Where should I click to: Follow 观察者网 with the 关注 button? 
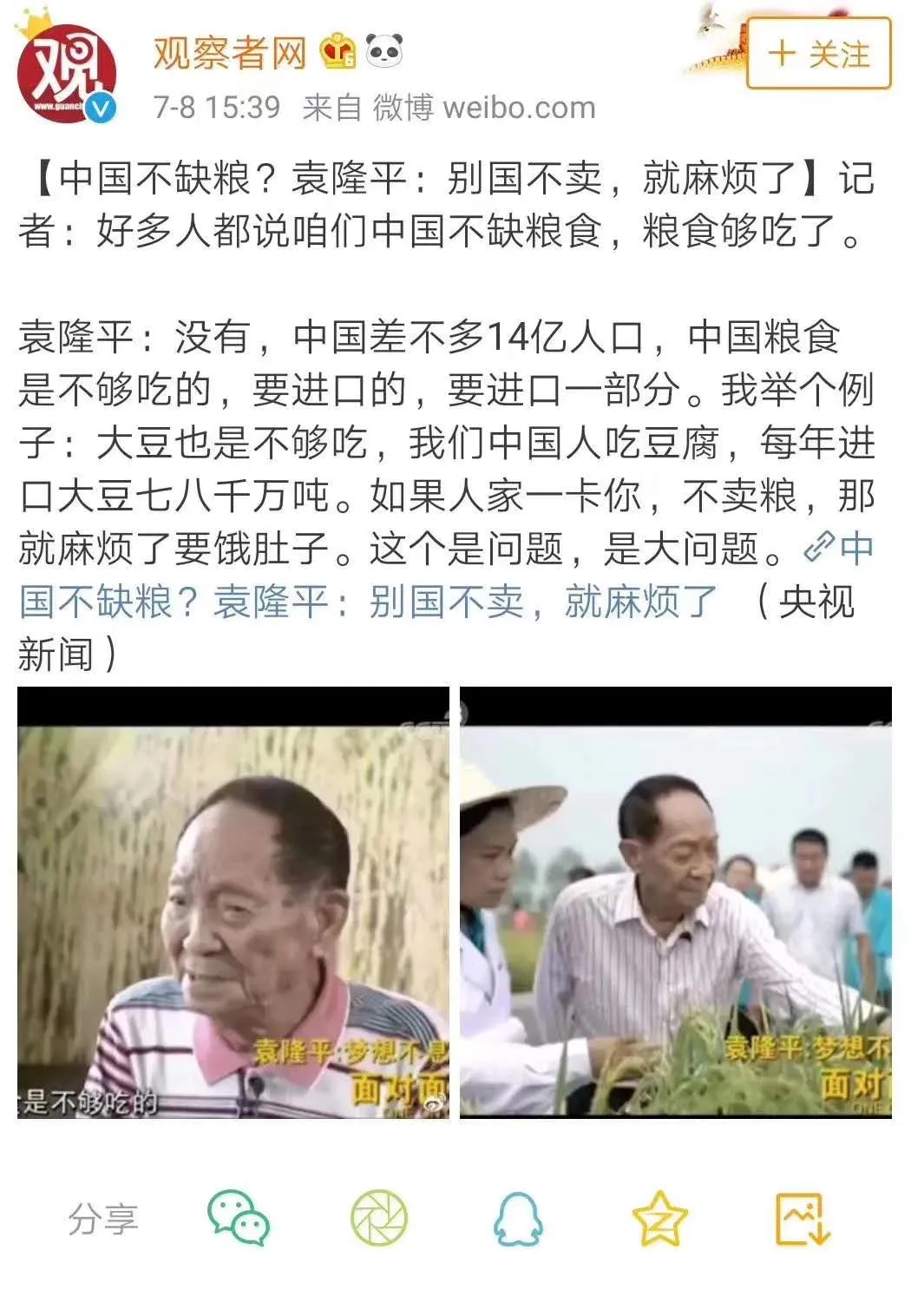coord(818,54)
